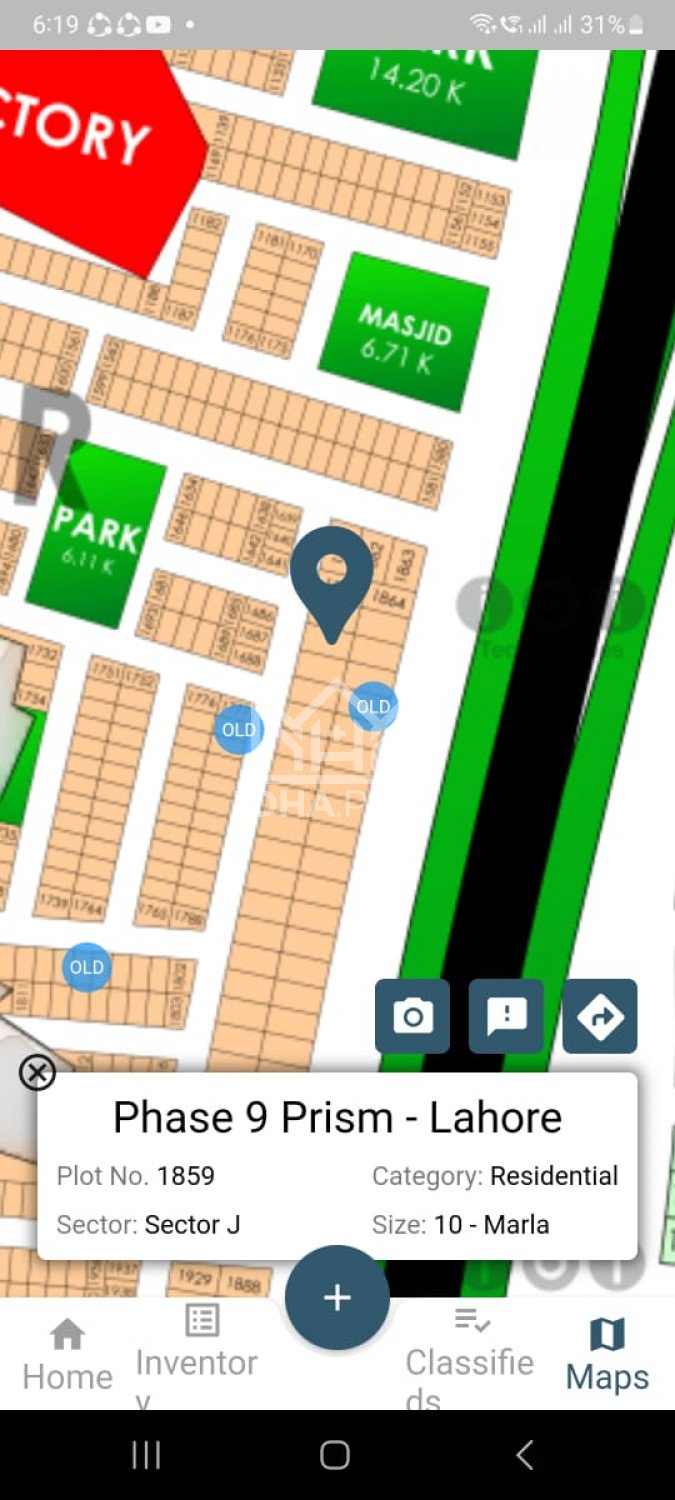Screen dimensions: 675x1500
Task: Tap the plus floating action button
Action: (x=337, y=1298)
